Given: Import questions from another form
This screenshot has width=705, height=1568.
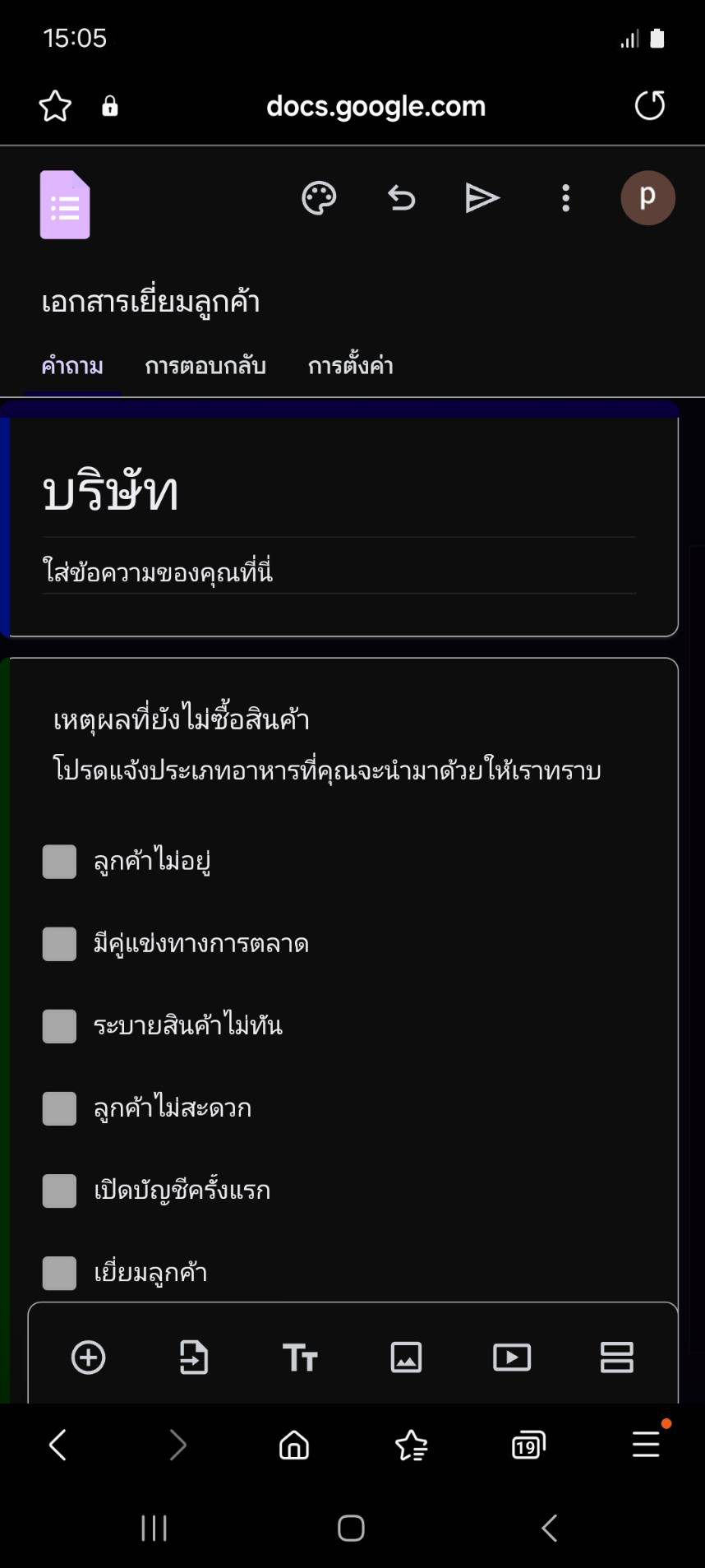Looking at the screenshot, I should click(194, 1358).
